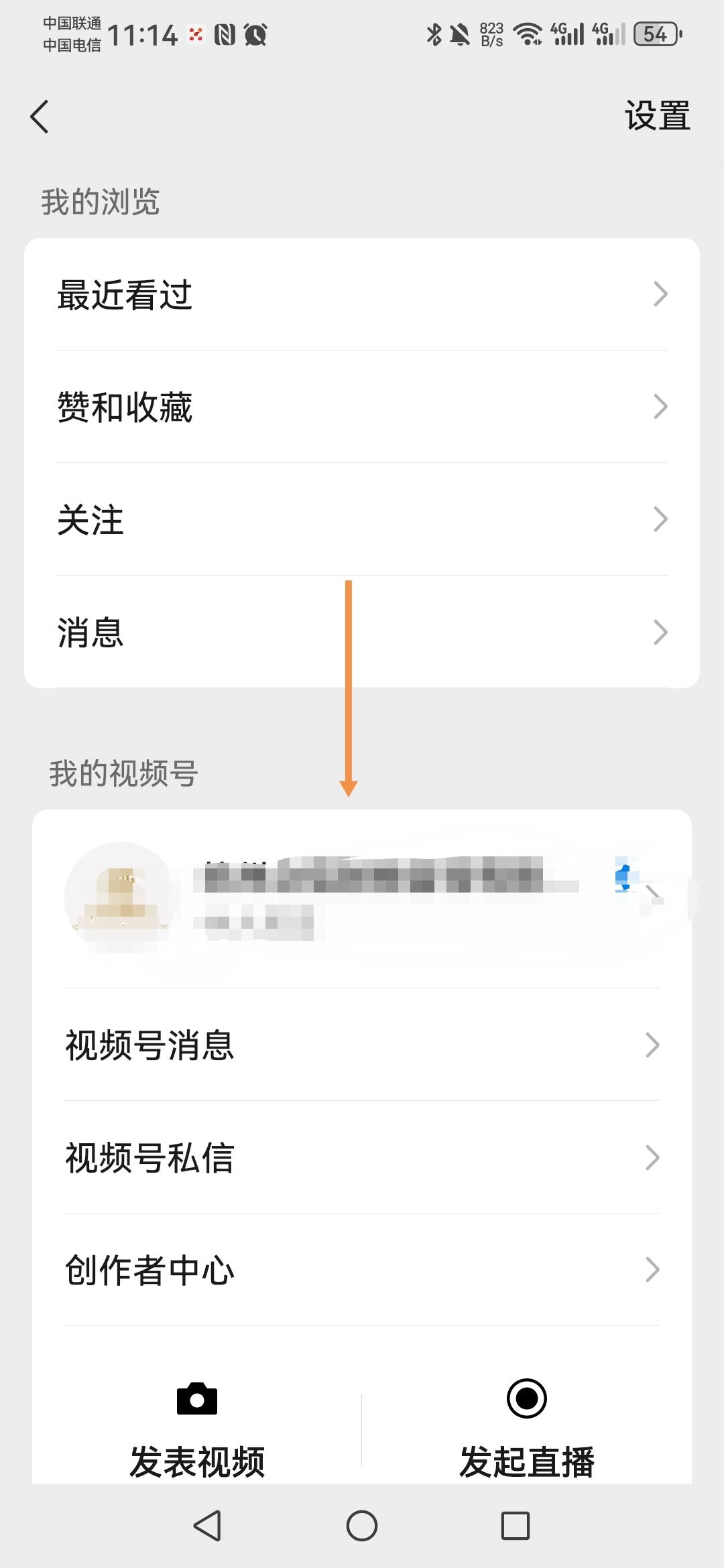This screenshot has width=724, height=1568.
Task: Tap the NFC icon in the status bar
Action: pyautogui.click(x=226, y=34)
